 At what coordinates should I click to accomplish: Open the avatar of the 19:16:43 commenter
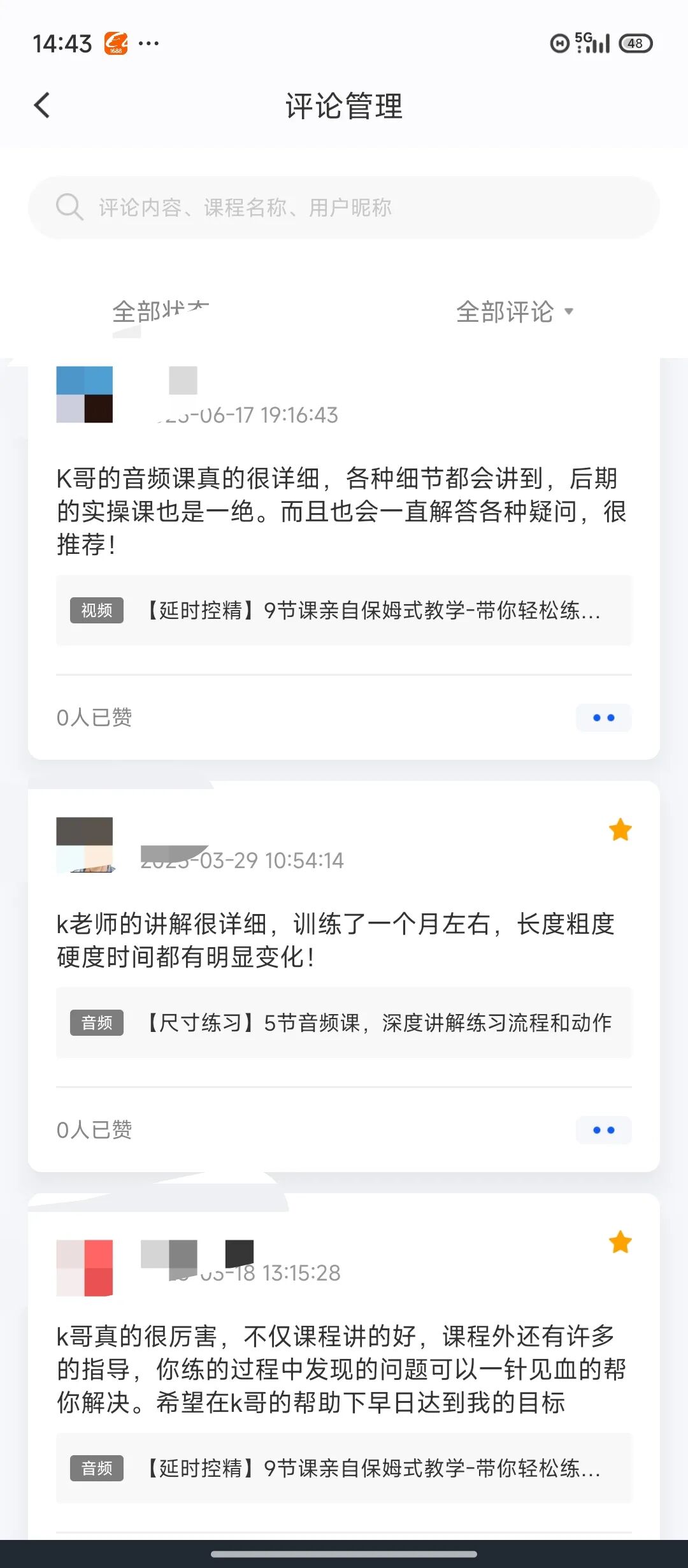tap(85, 395)
